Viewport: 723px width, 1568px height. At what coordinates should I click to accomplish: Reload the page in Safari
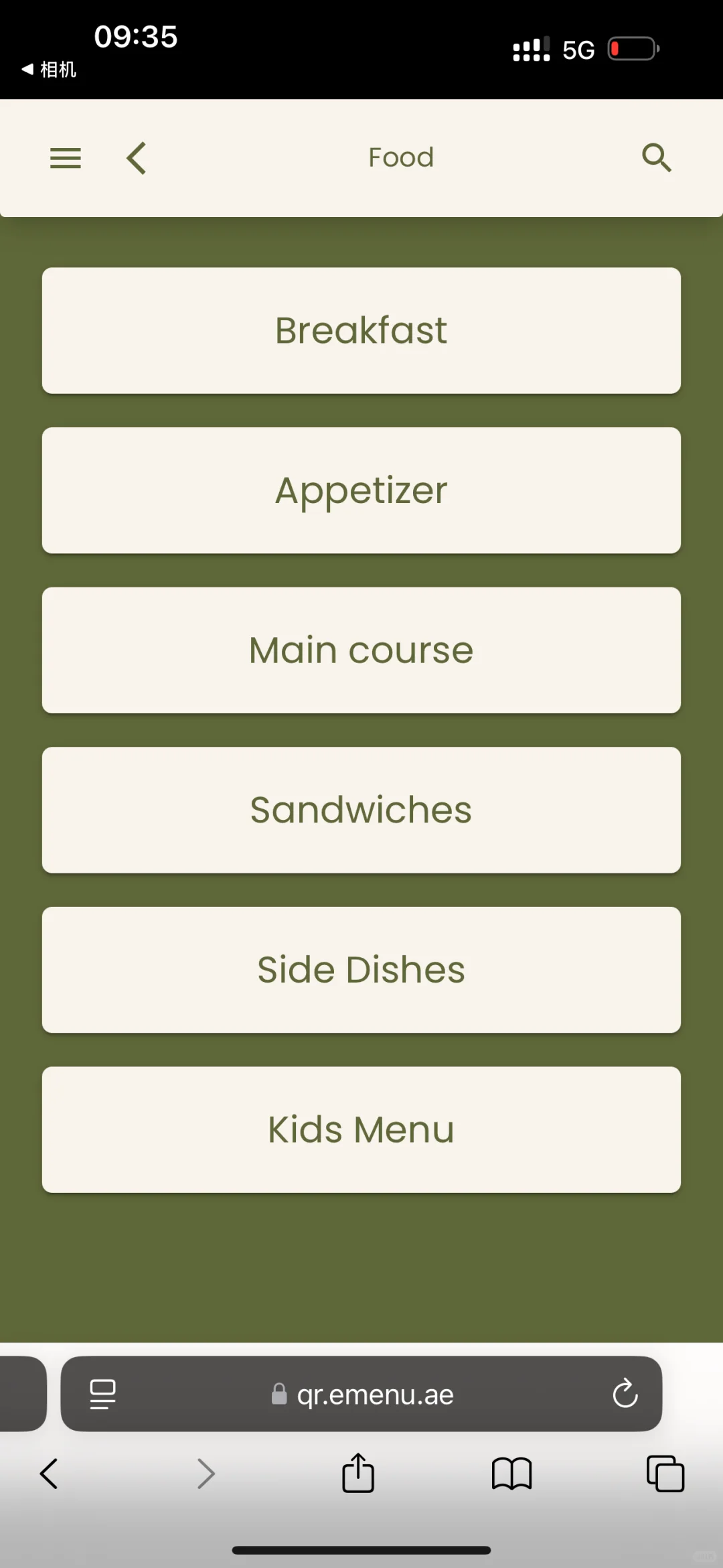click(x=625, y=1394)
